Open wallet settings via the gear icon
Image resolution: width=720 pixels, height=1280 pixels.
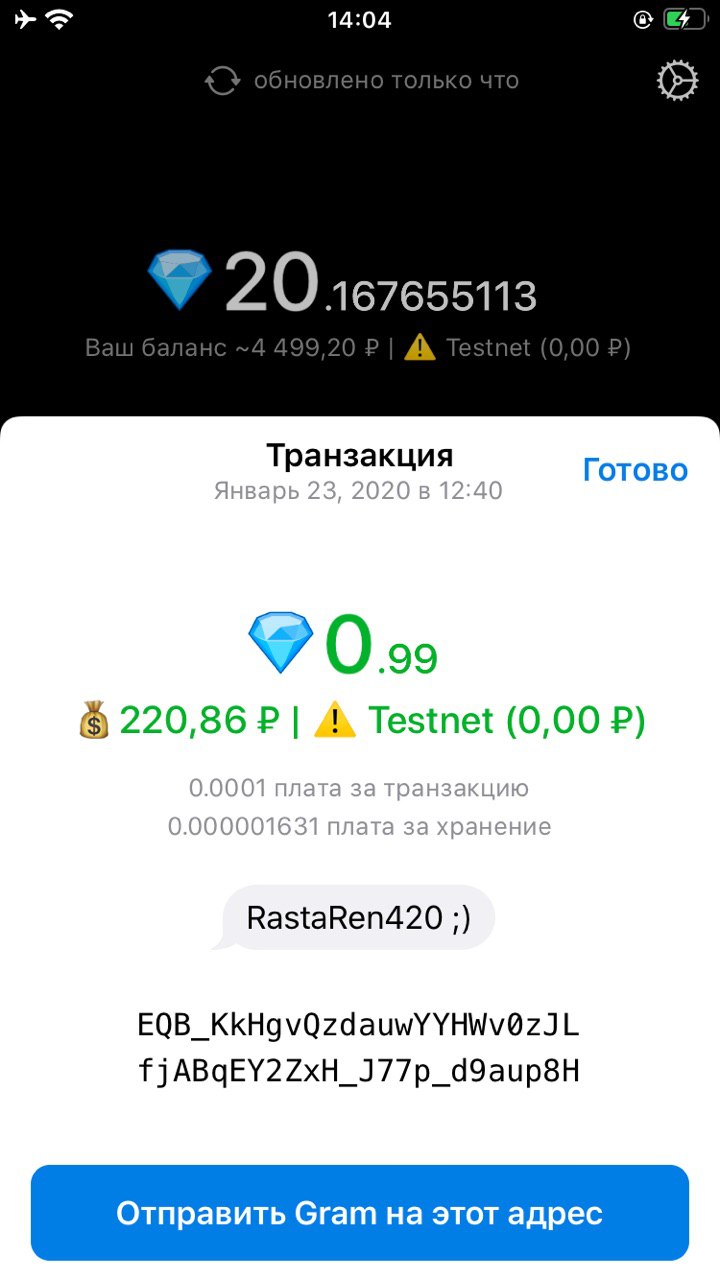pos(677,81)
